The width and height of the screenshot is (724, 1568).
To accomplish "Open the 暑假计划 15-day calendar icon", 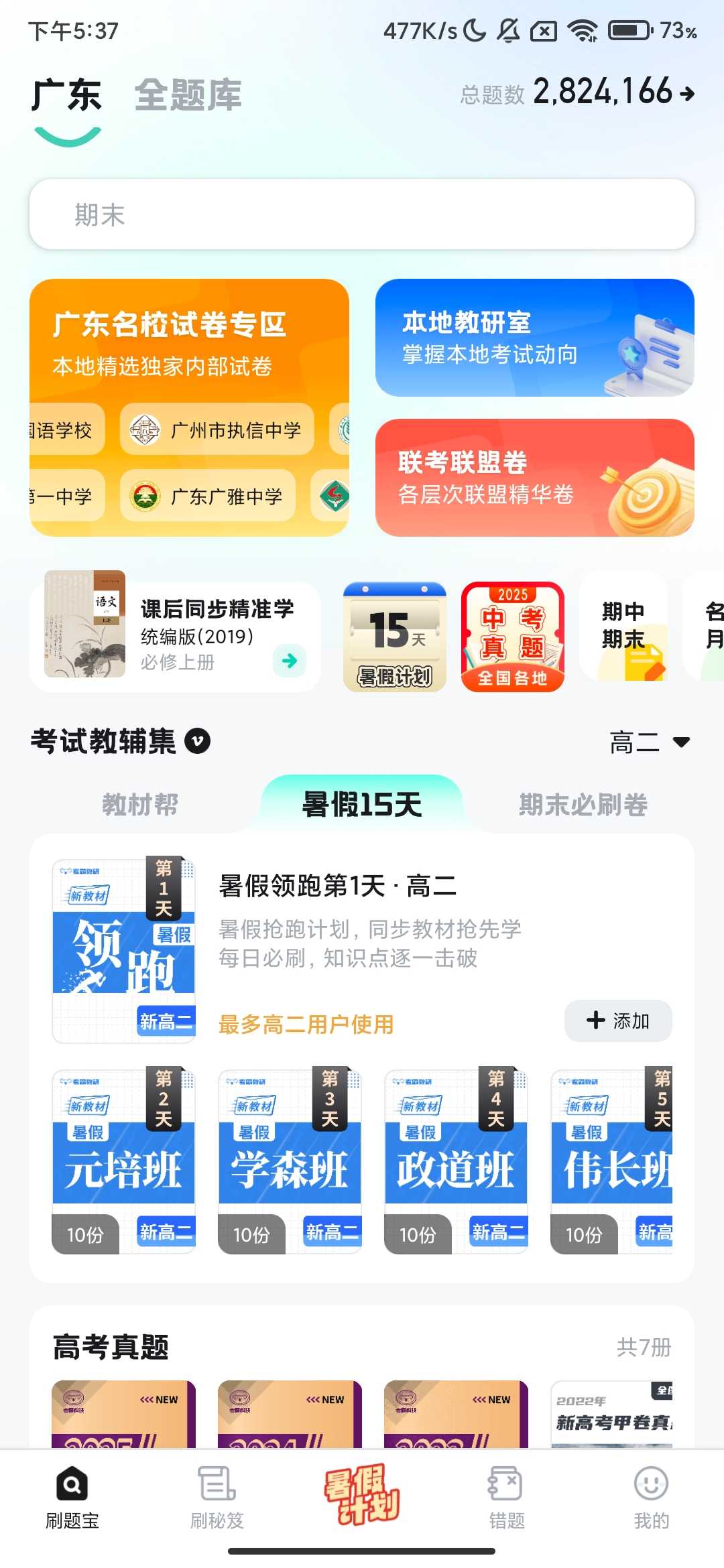I will point(395,635).
